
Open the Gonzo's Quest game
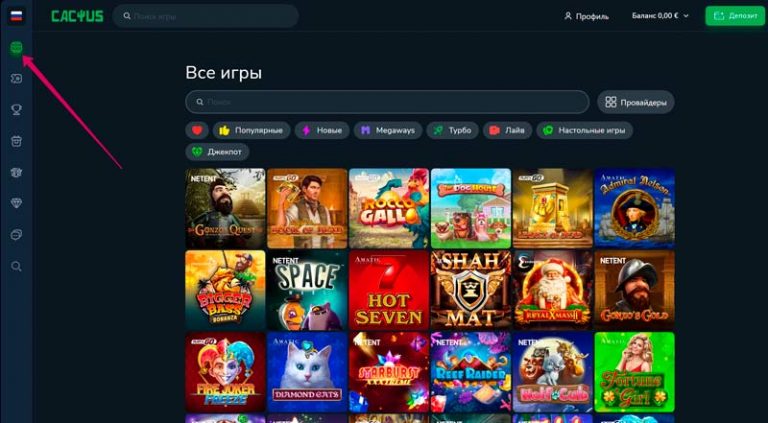click(x=225, y=208)
